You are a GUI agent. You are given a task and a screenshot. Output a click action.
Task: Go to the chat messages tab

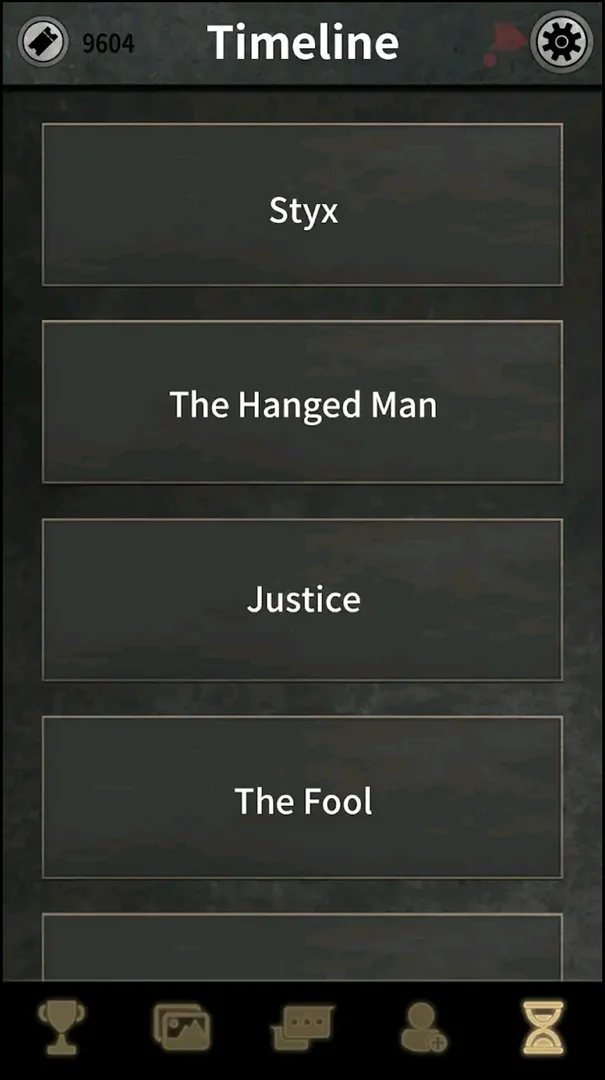302,1027
